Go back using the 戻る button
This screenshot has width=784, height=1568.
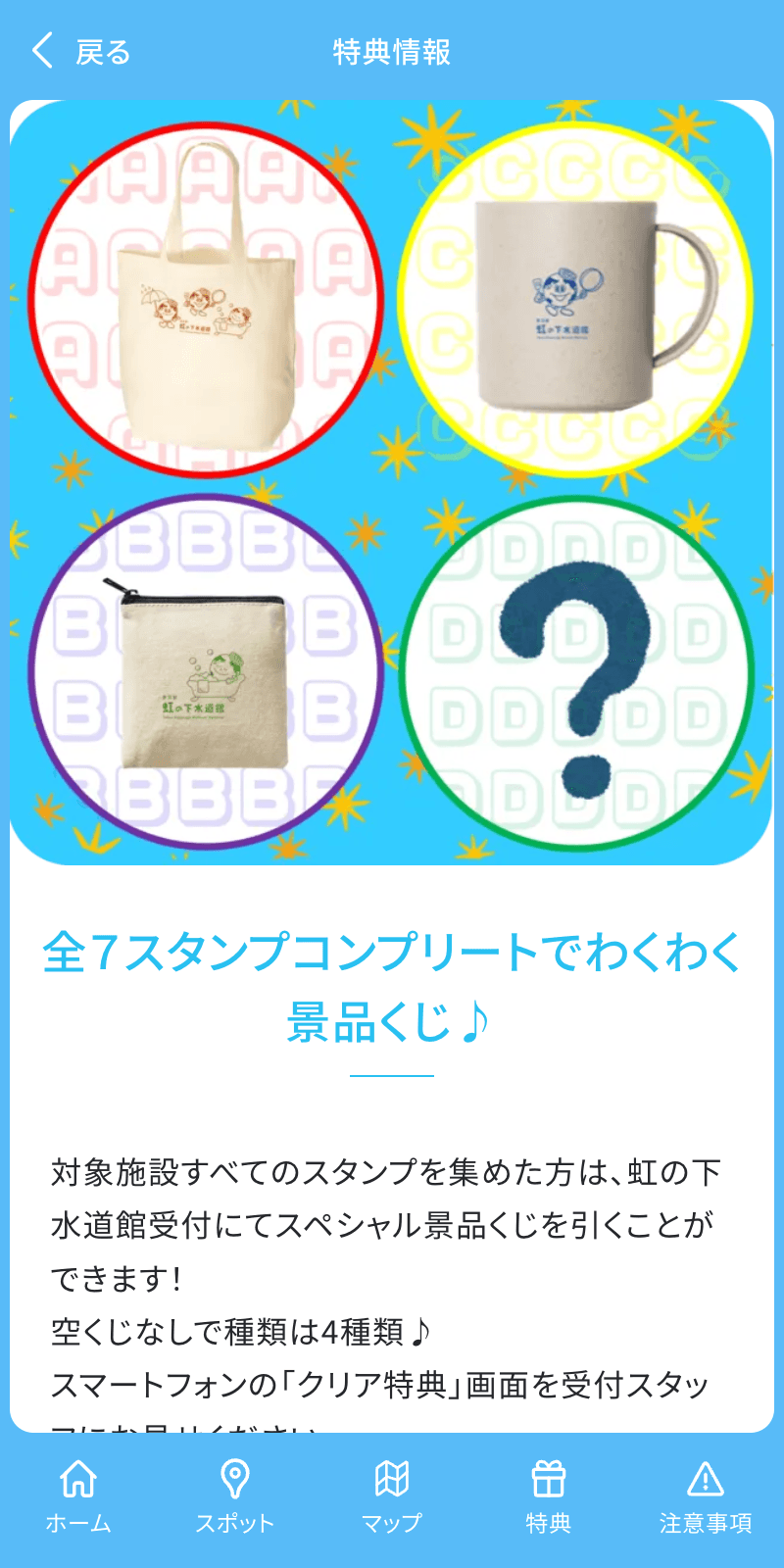pyautogui.click(x=81, y=51)
